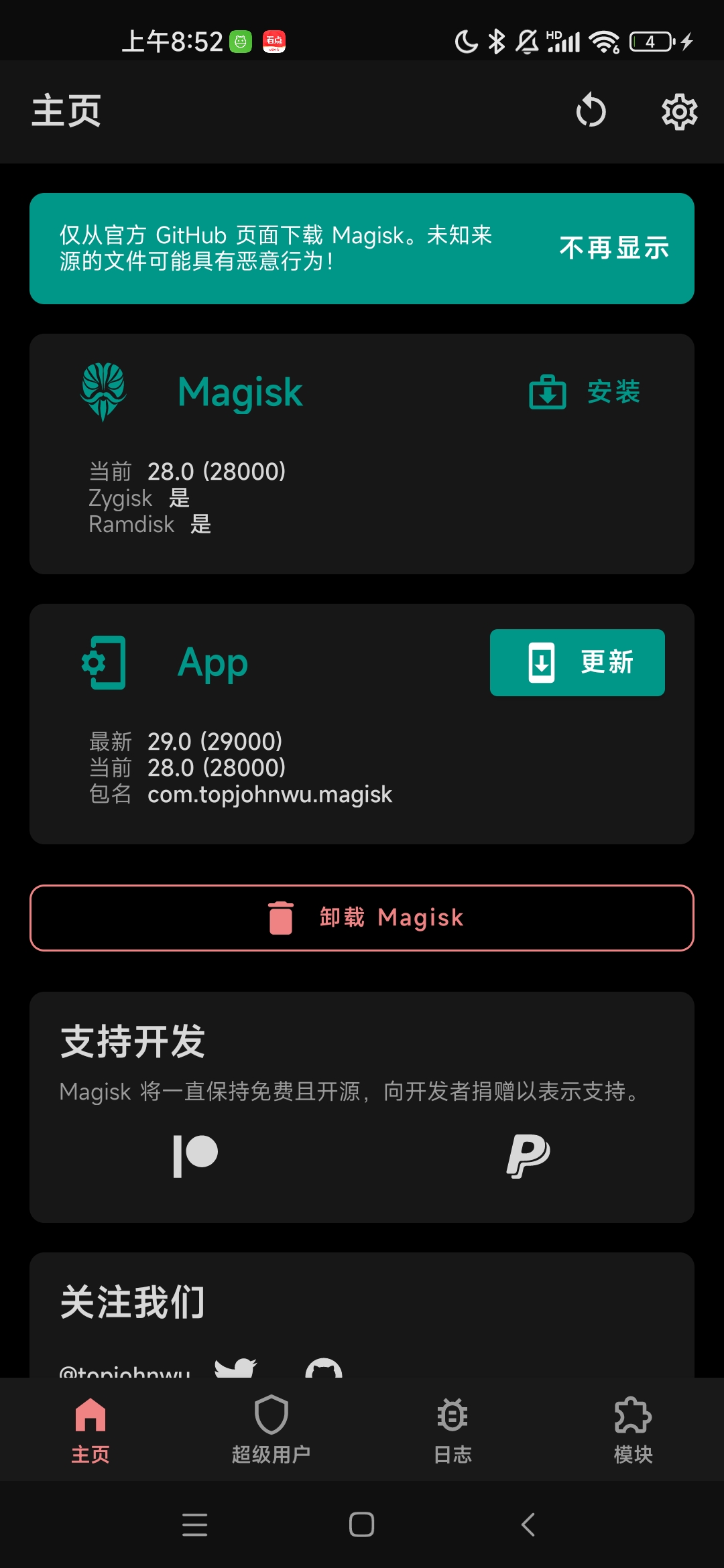Select the 主页 tab

90,1429
